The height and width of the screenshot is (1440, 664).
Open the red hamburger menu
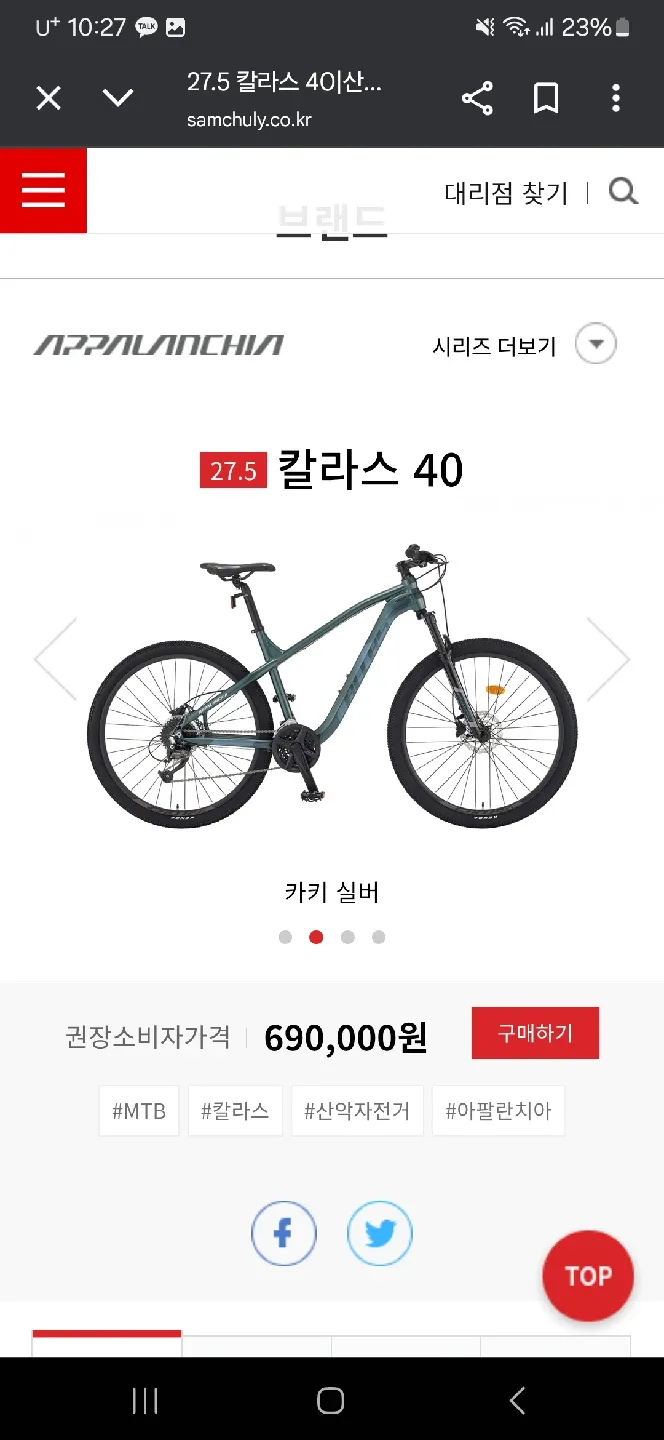(x=43, y=190)
